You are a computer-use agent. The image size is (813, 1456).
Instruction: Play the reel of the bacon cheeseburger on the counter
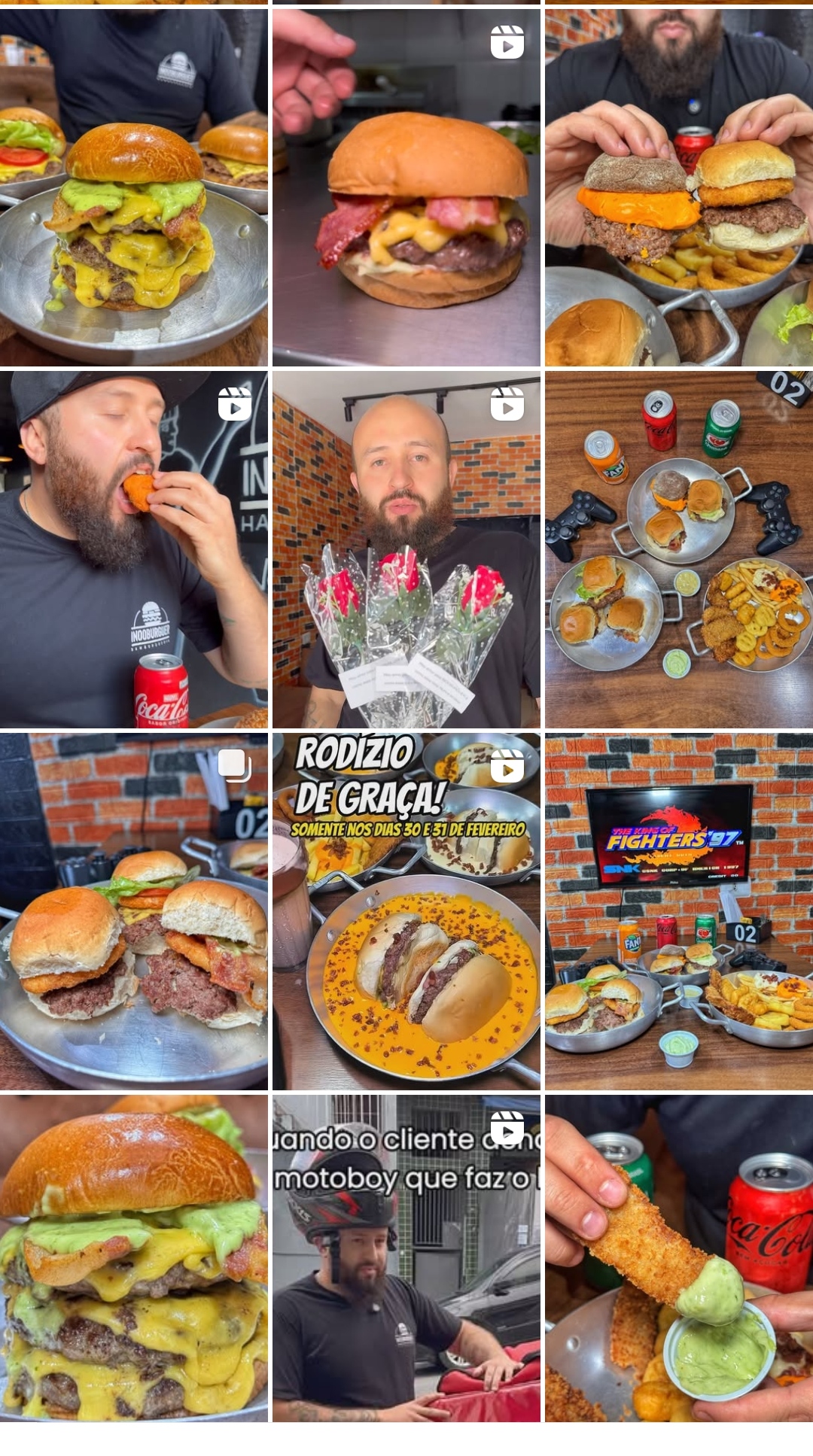[406, 187]
